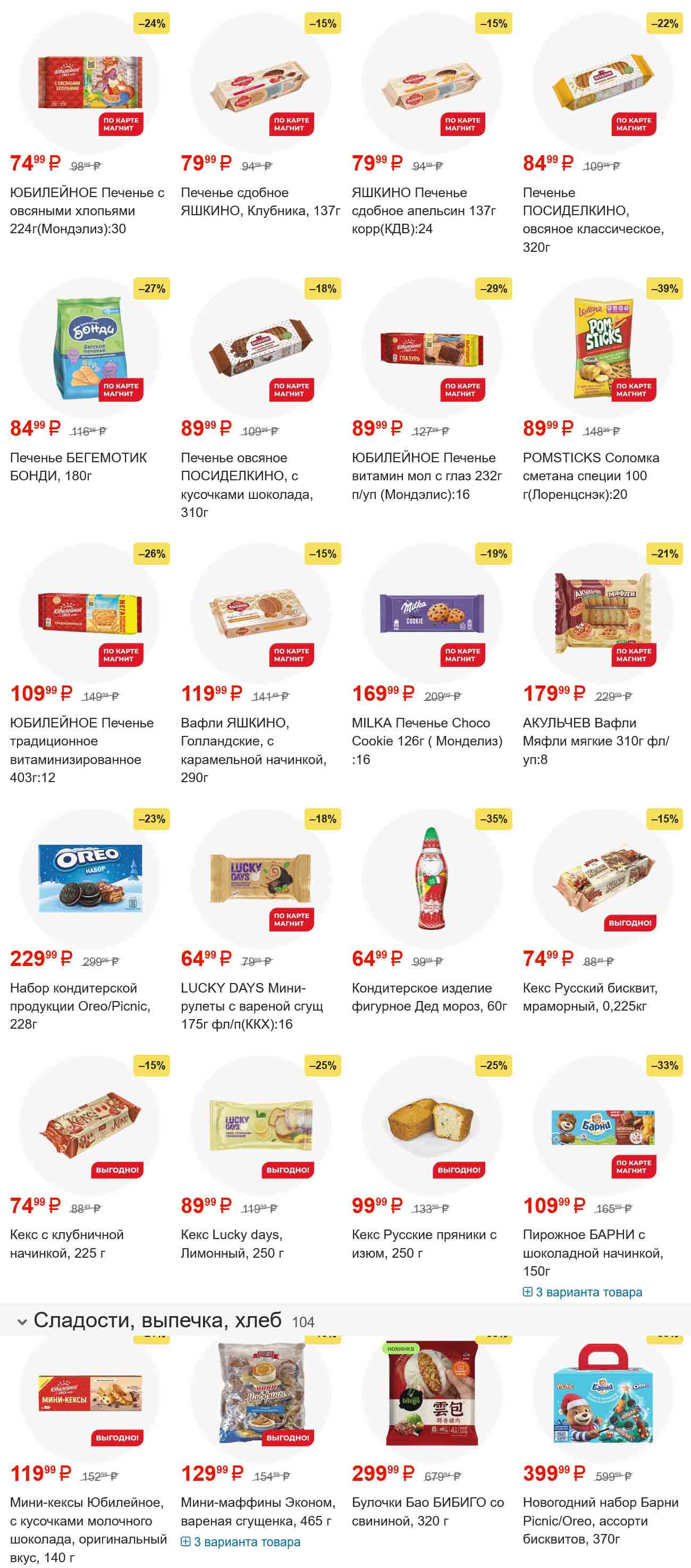The height and width of the screenshot is (1568, 691).
Task: Open Печенье сдобное ЯШКИНО Клубника product
Action: coord(260,201)
